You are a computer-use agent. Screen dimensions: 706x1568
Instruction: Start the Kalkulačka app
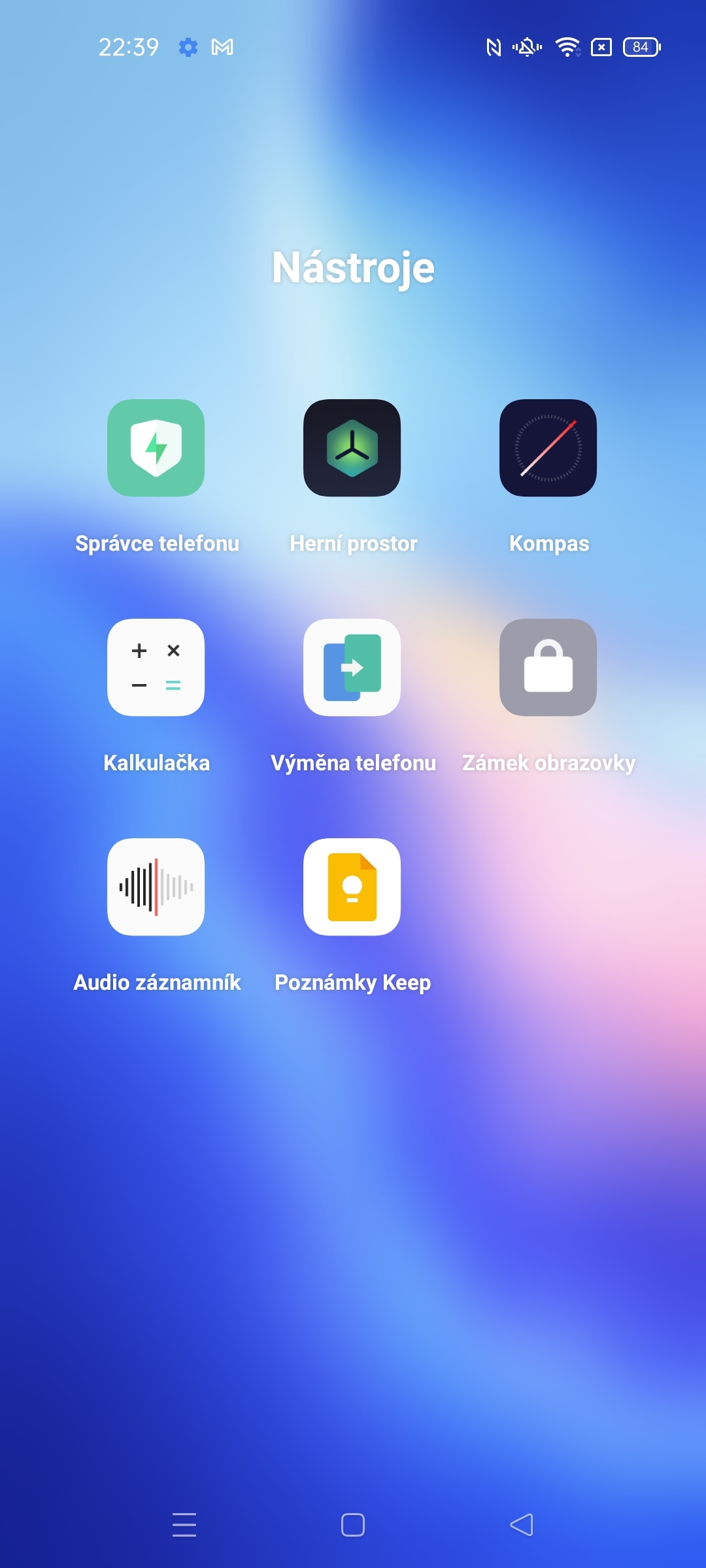point(156,668)
